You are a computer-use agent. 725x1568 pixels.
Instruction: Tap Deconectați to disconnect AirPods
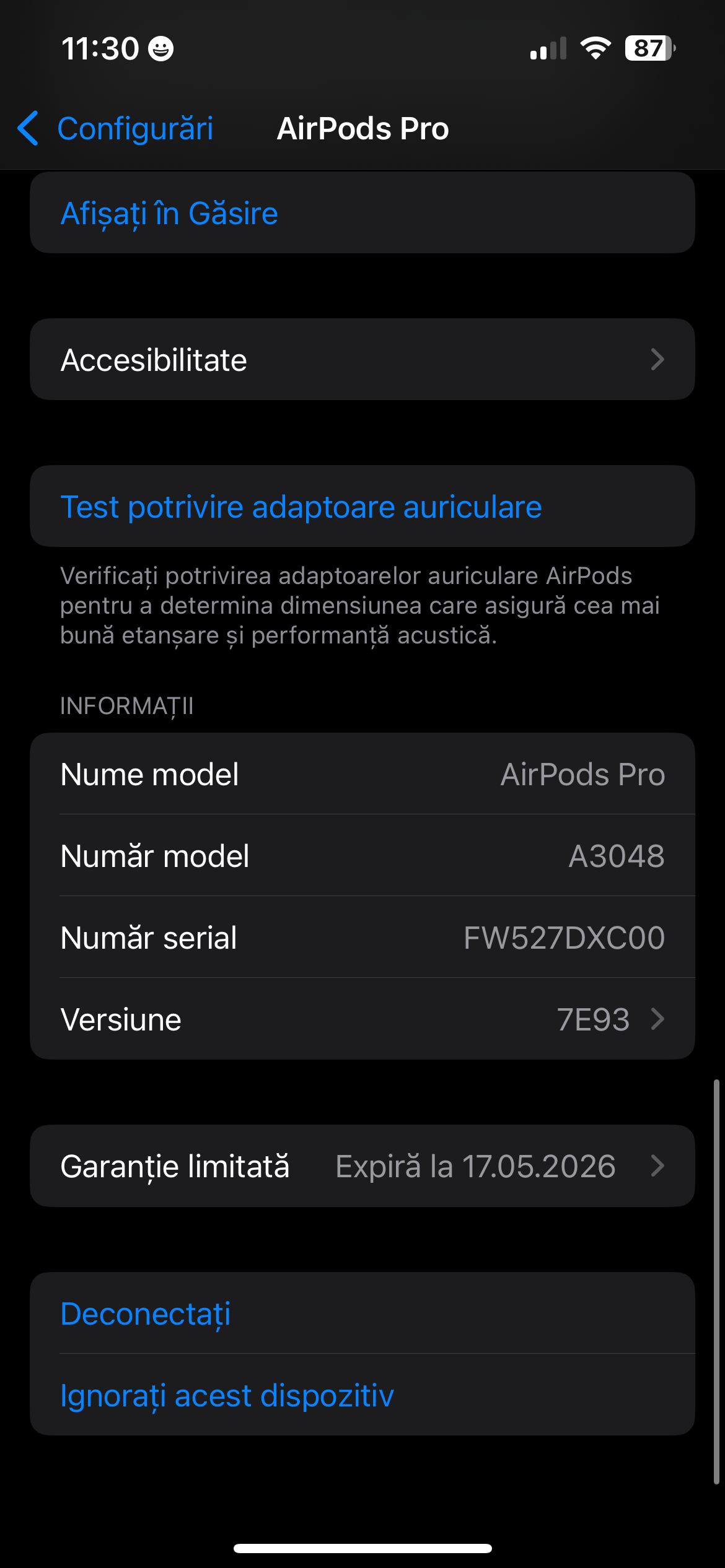click(x=146, y=1313)
